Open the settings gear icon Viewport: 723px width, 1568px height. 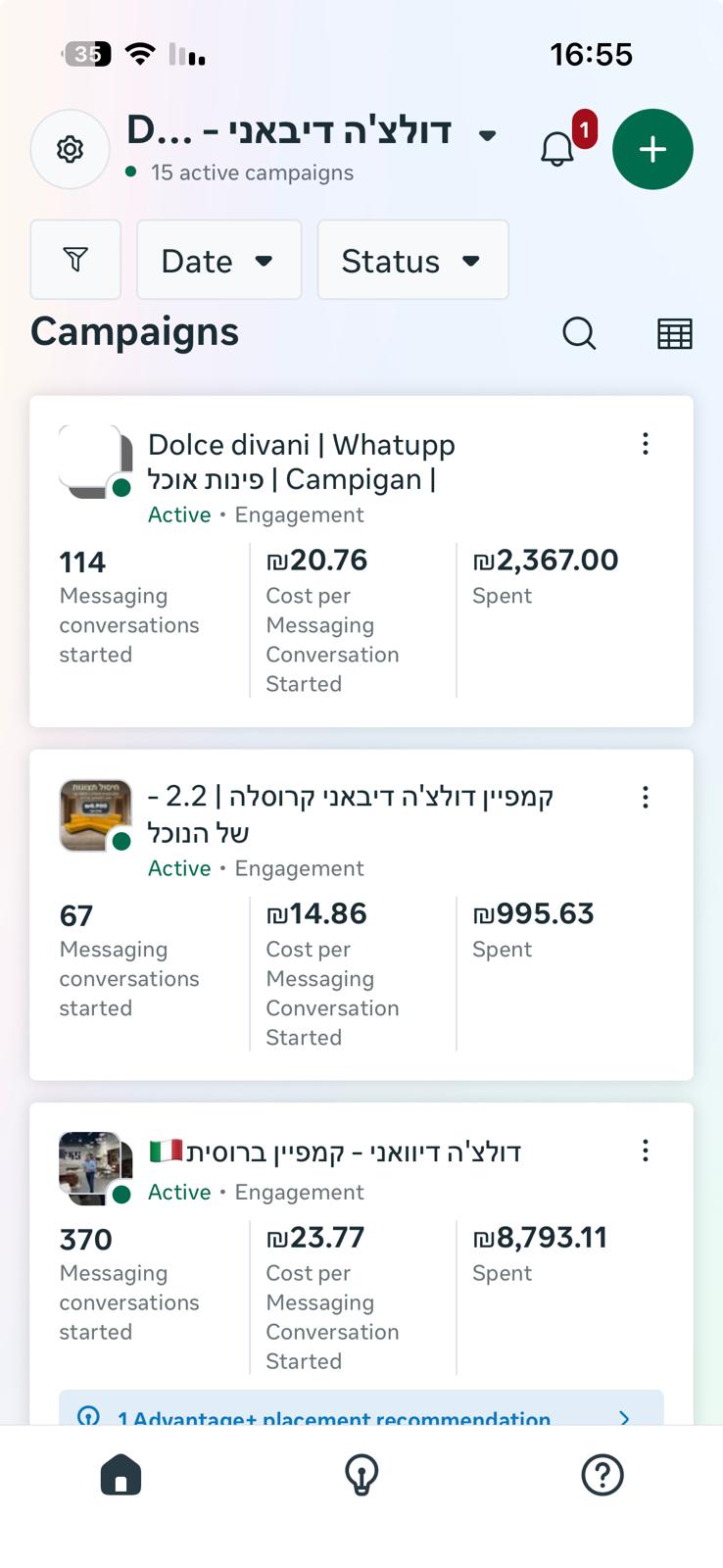coord(70,150)
